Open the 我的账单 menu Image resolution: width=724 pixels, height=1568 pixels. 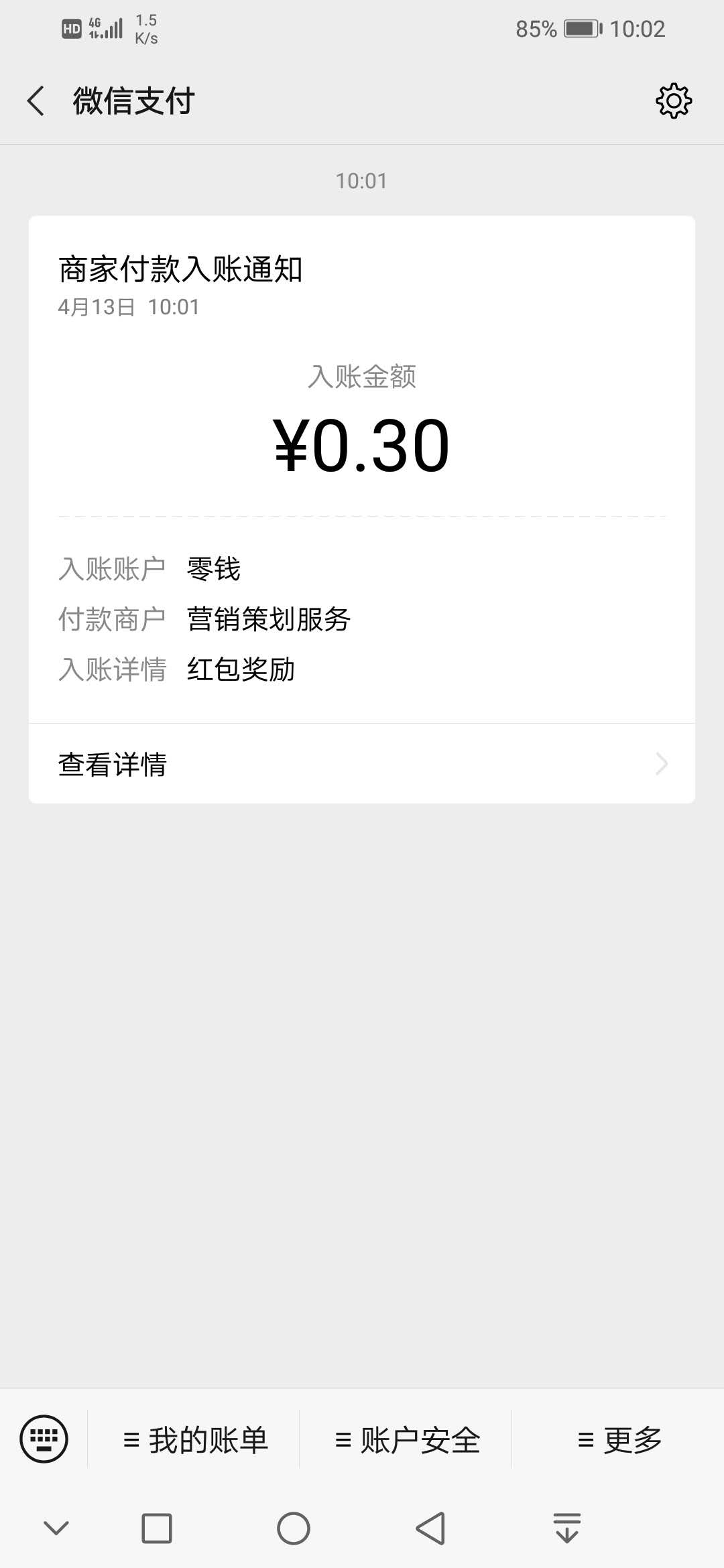pyautogui.click(x=195, y=1440)
